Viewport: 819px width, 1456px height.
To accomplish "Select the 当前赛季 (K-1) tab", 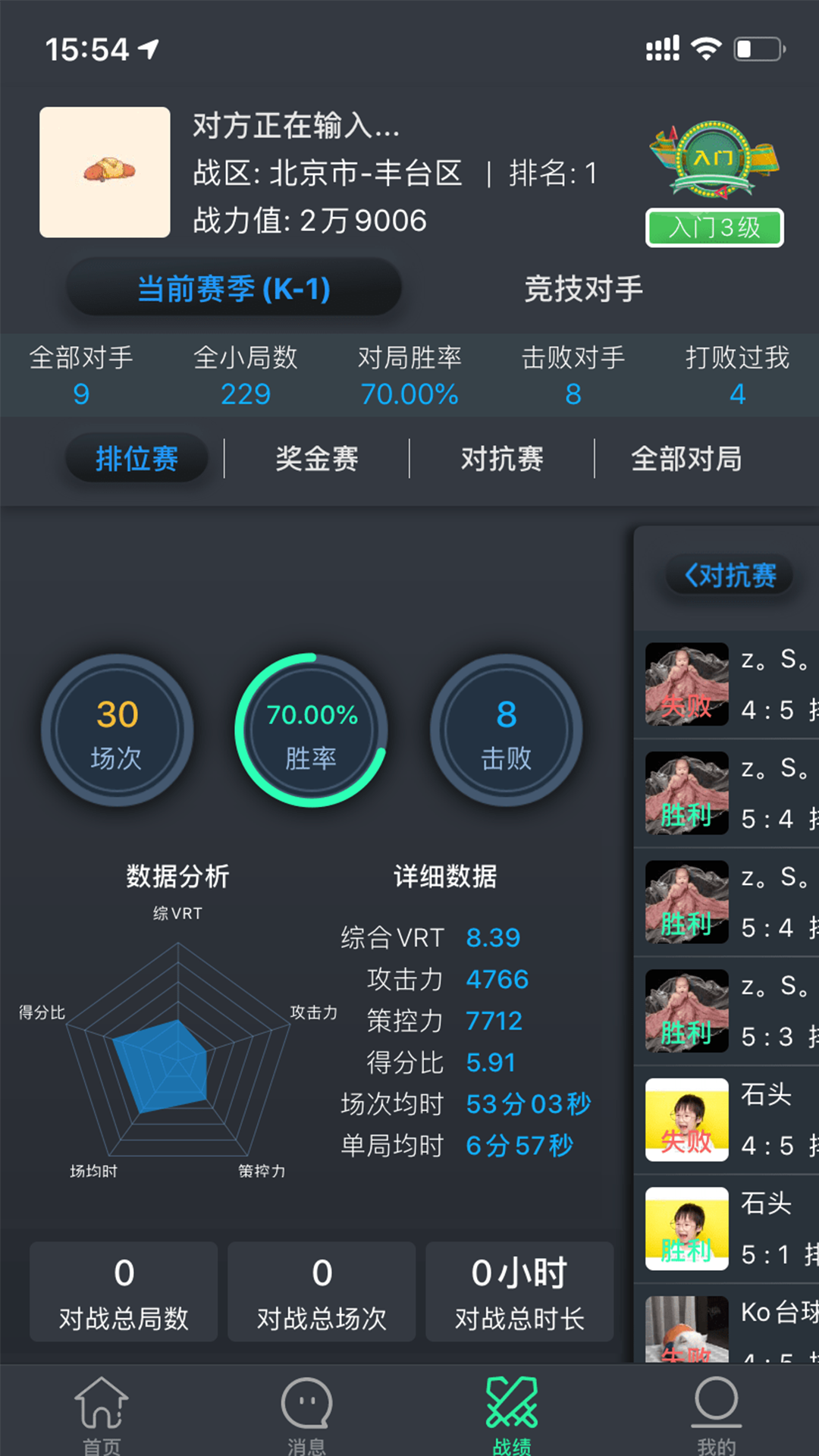I will coord(234,288).
